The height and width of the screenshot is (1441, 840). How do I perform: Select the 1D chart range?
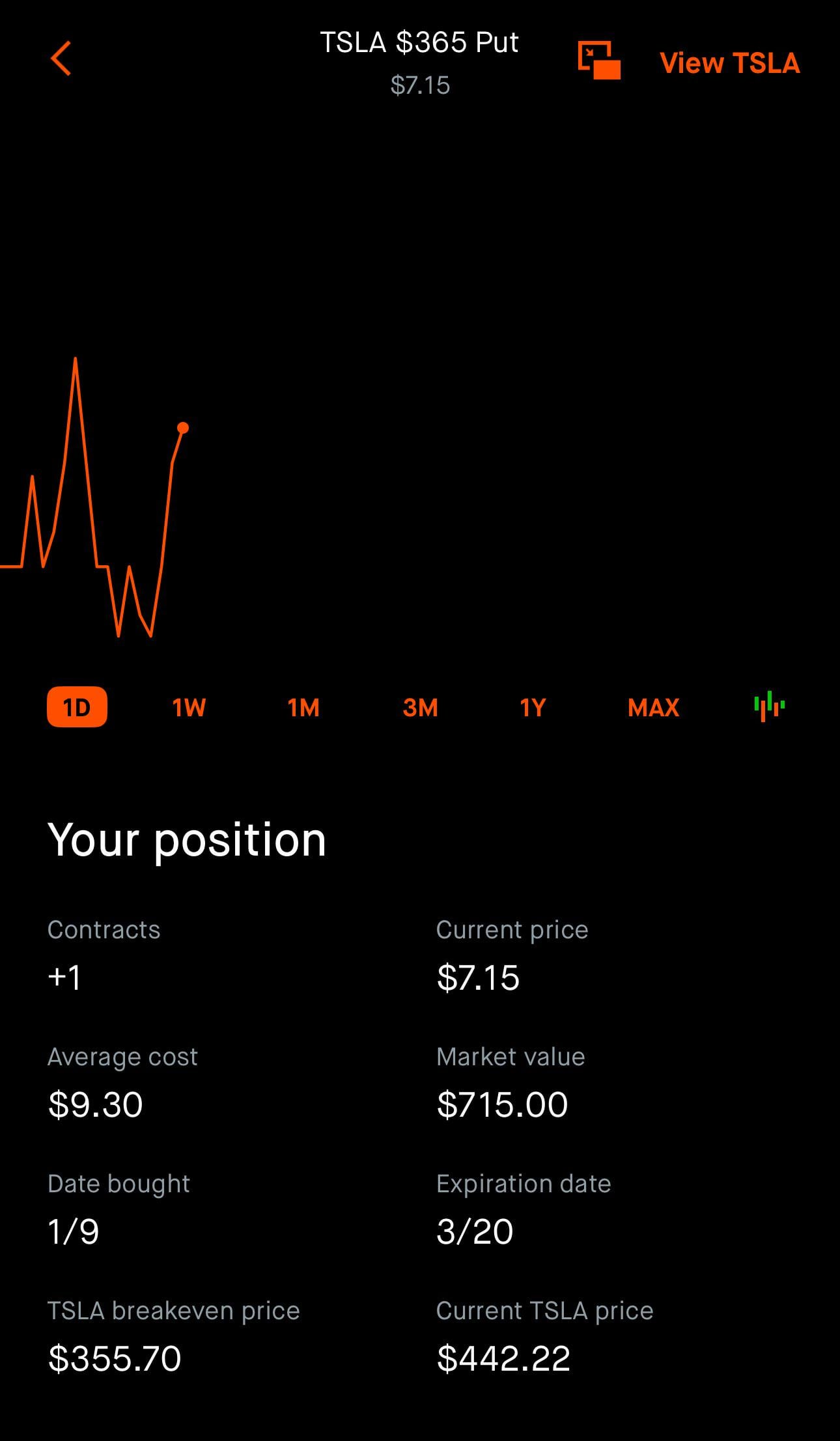77,707
